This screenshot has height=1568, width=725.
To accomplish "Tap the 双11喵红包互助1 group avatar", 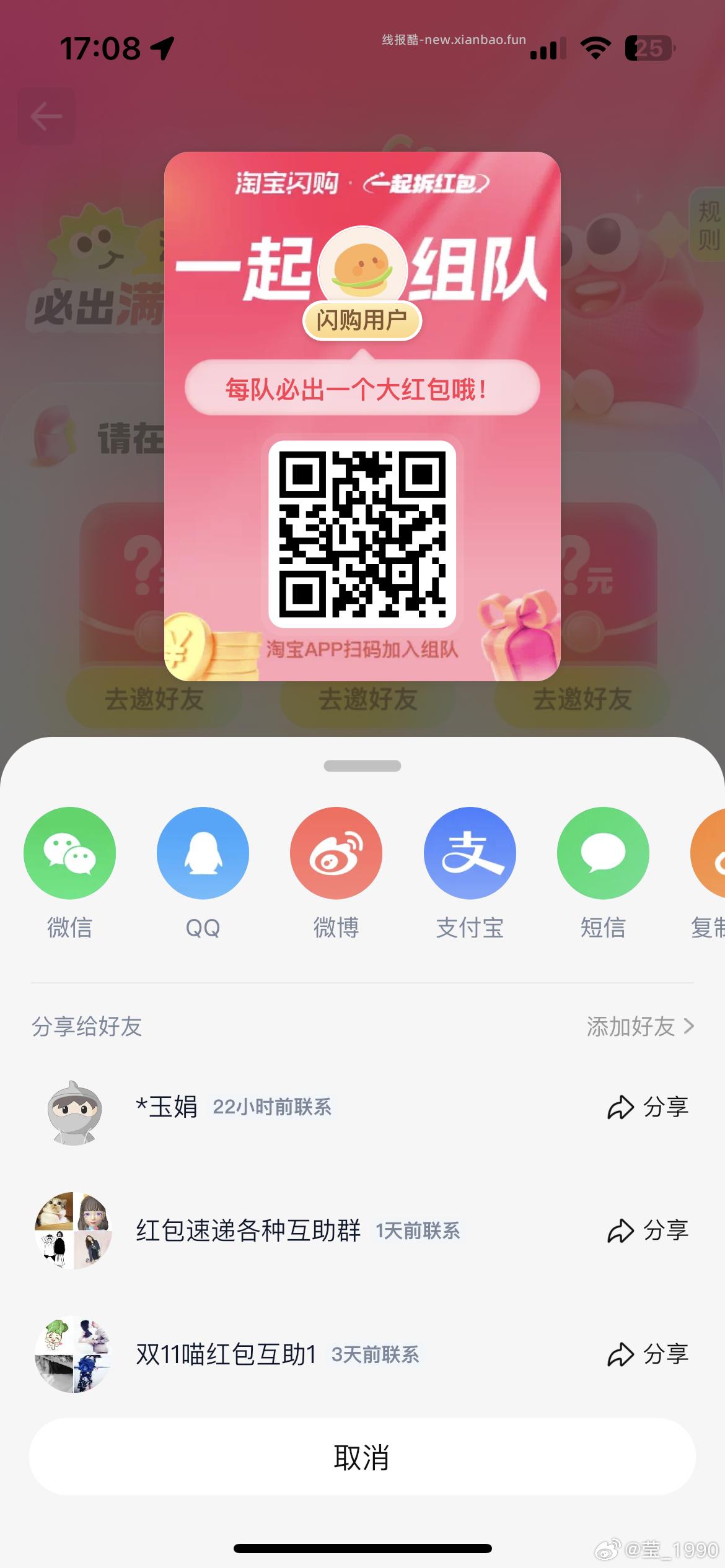I will pyautogui.click(x=74, y=1354).
